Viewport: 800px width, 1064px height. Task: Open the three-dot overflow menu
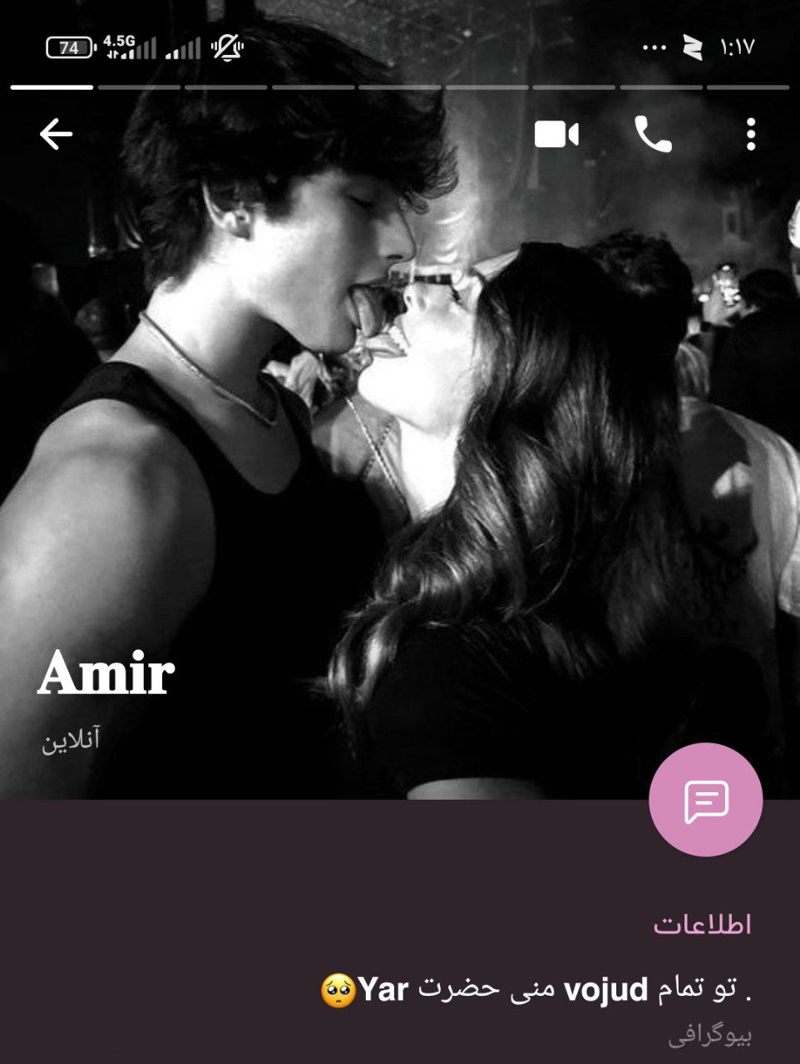point(750,134)
